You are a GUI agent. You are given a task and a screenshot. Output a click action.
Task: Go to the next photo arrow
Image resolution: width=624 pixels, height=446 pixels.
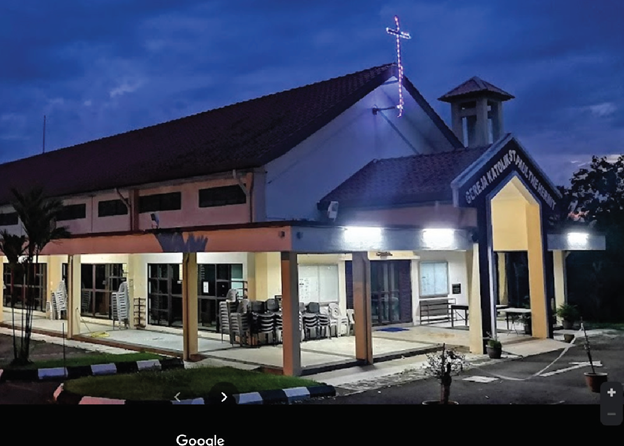click(223, 397)
